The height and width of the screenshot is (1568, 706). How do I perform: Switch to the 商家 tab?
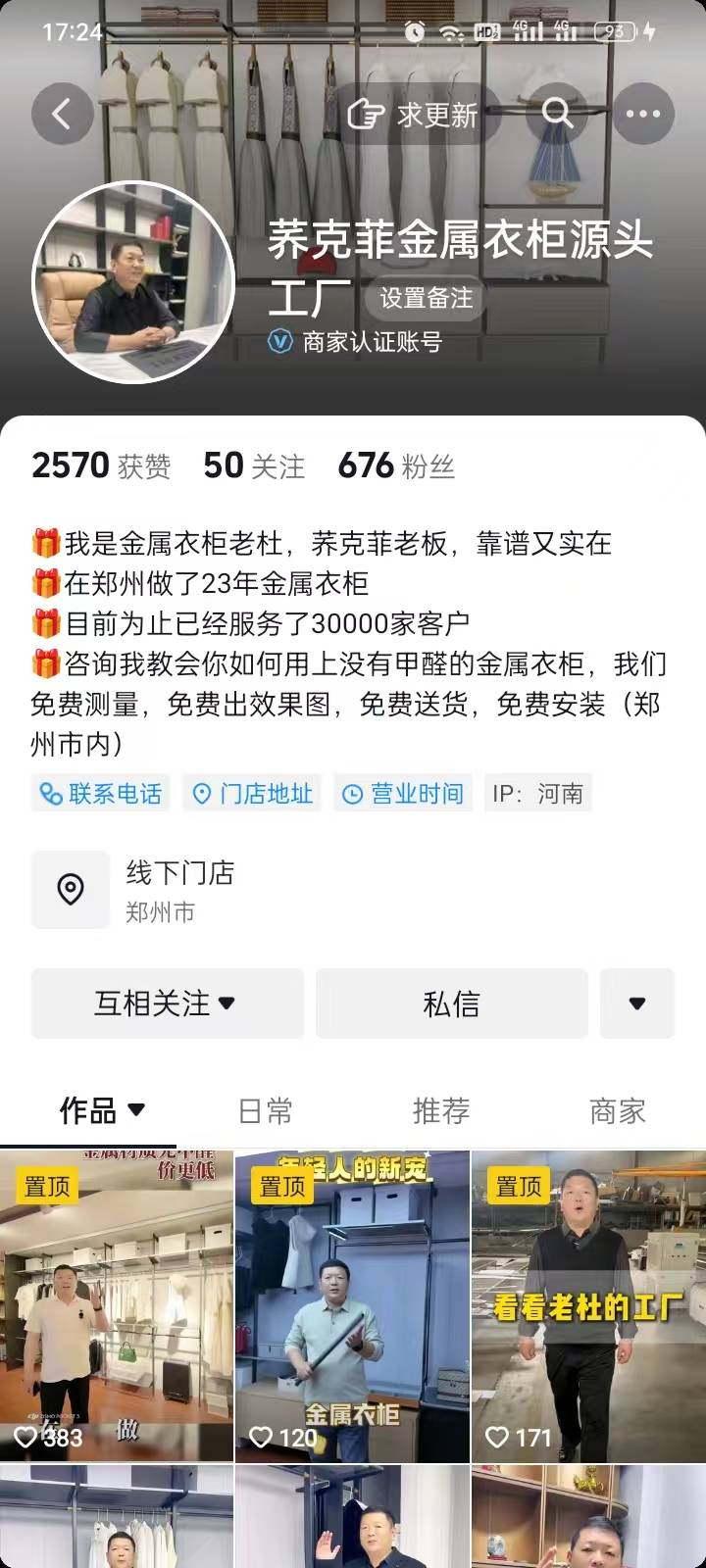coord(617,1110)
